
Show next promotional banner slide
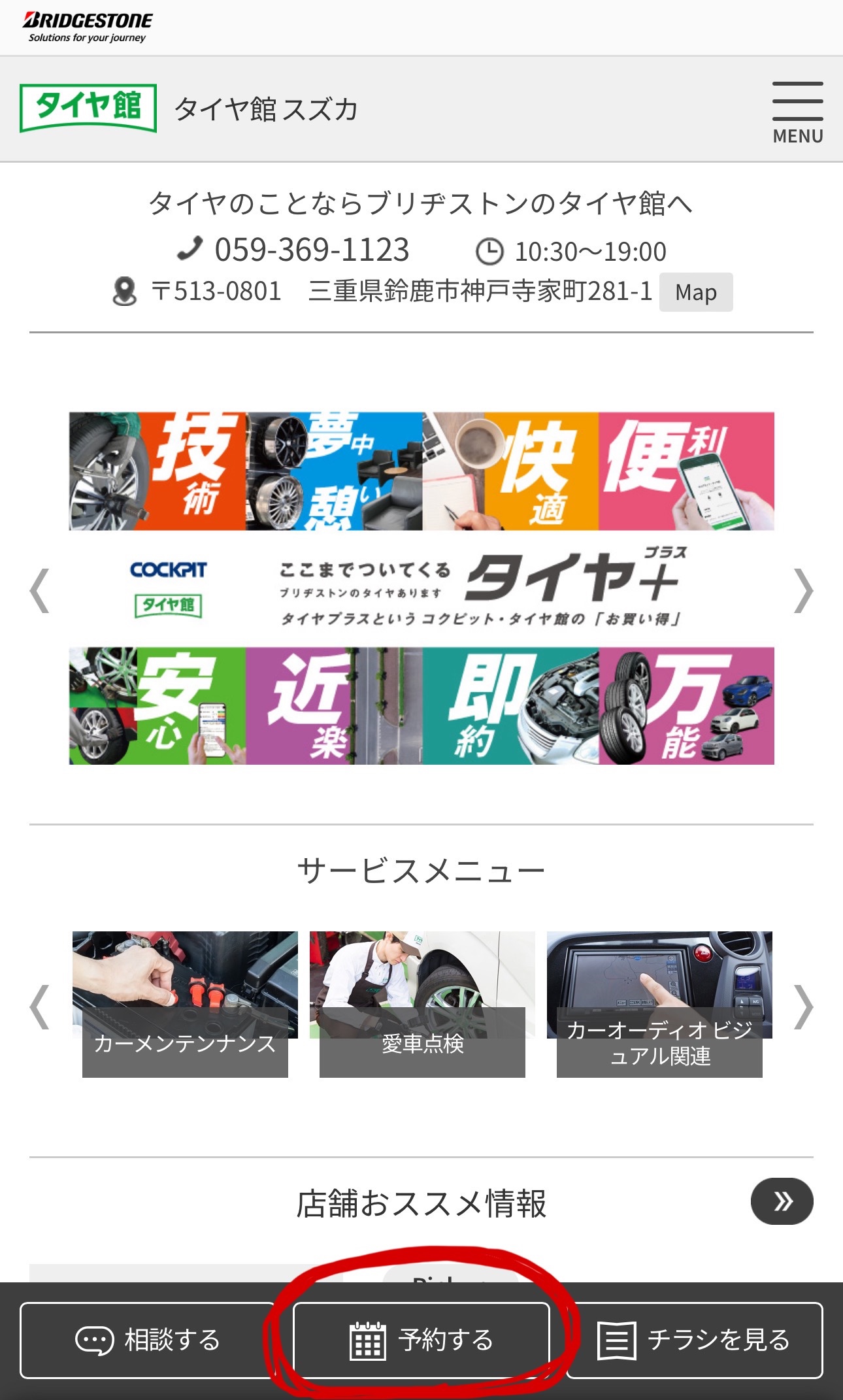tap(803, 590)
